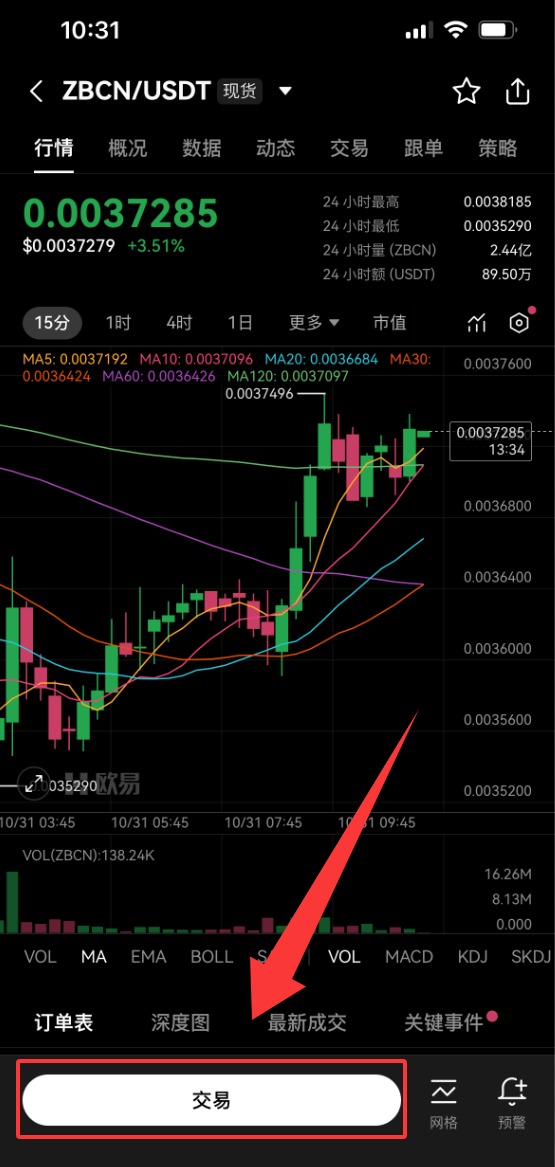Image resolution: width=555 pixels, height=1167 pixels.
Task: Enable the BOLL indicator
Action: (x=211, y=956)
